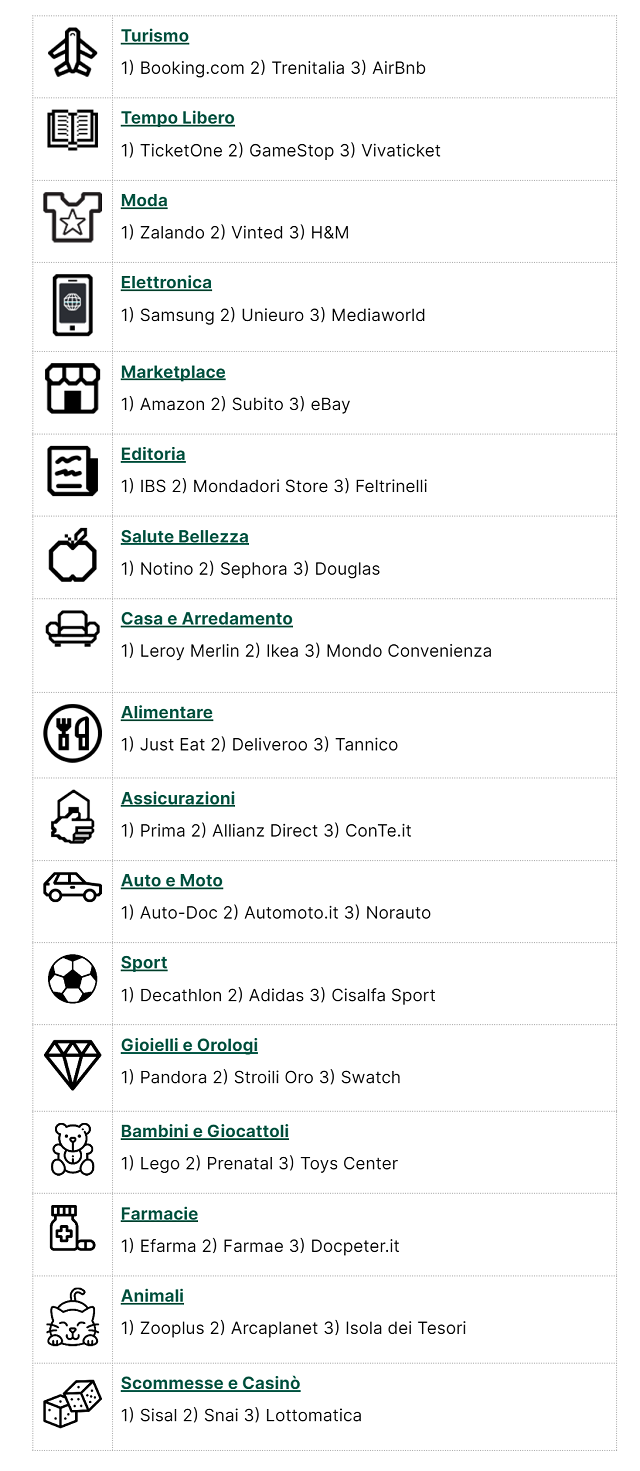Tap the Gioielli e Orologi link

coord(189,1045)
